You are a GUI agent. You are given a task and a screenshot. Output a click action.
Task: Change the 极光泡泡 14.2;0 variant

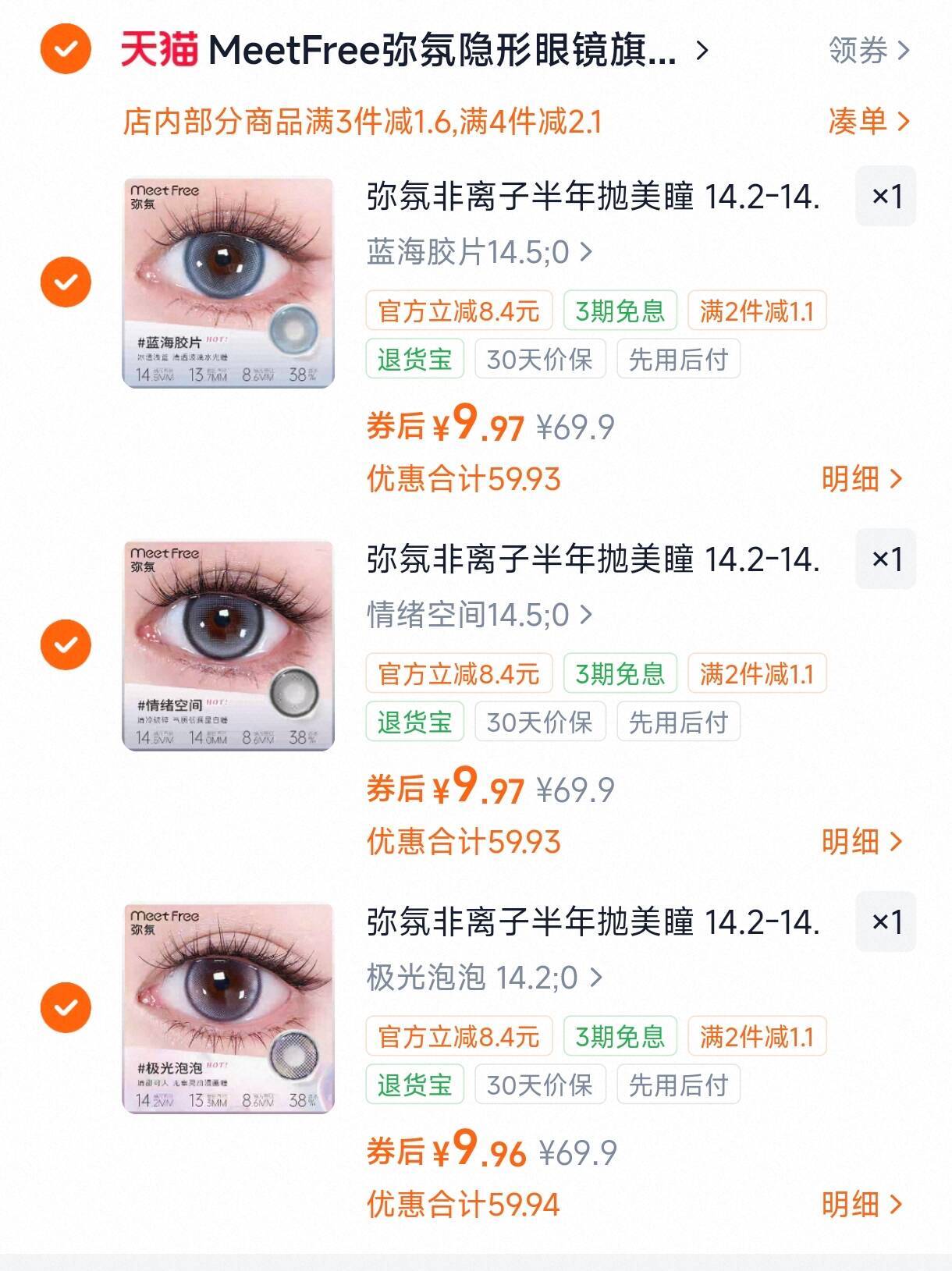(x=484, y=978)
